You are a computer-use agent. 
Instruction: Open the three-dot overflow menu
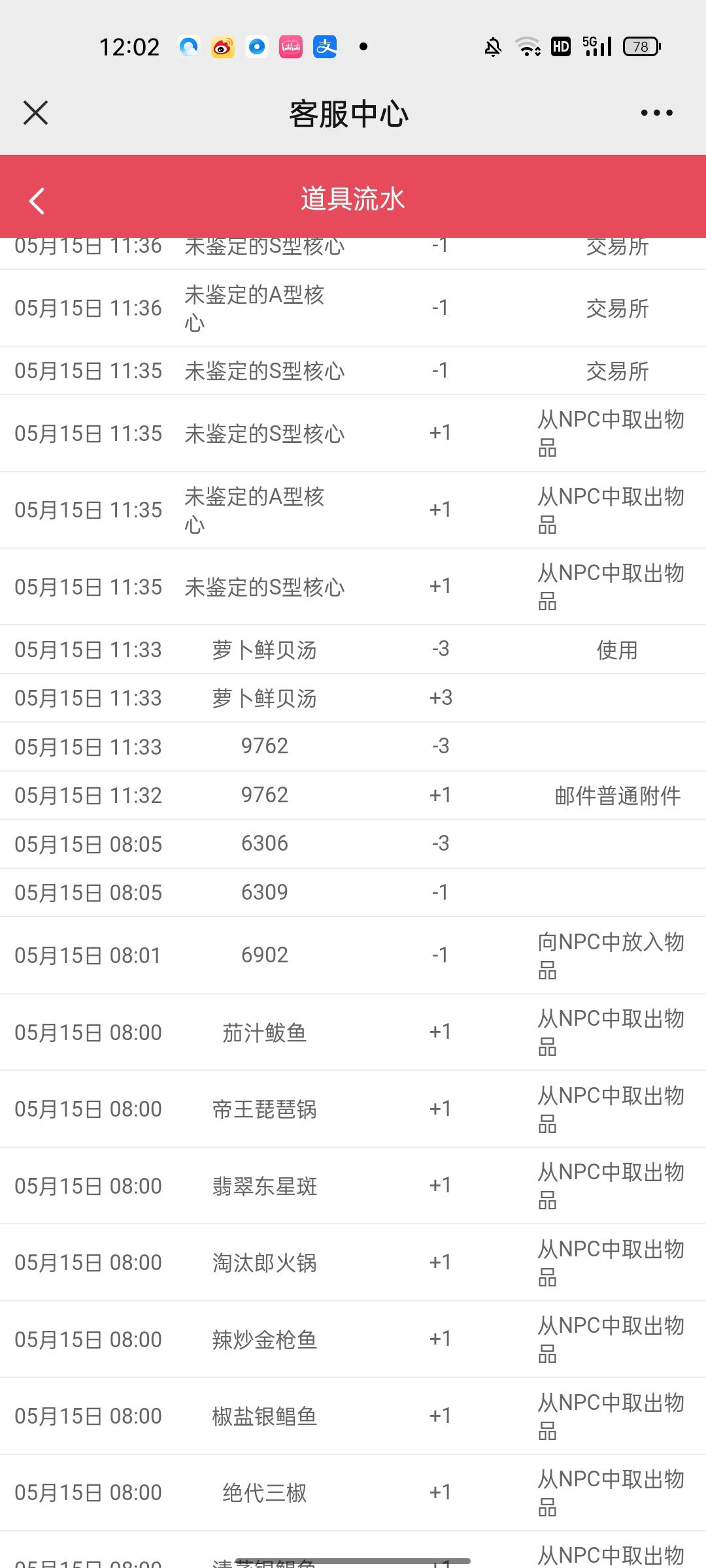(x=656, y=113)
